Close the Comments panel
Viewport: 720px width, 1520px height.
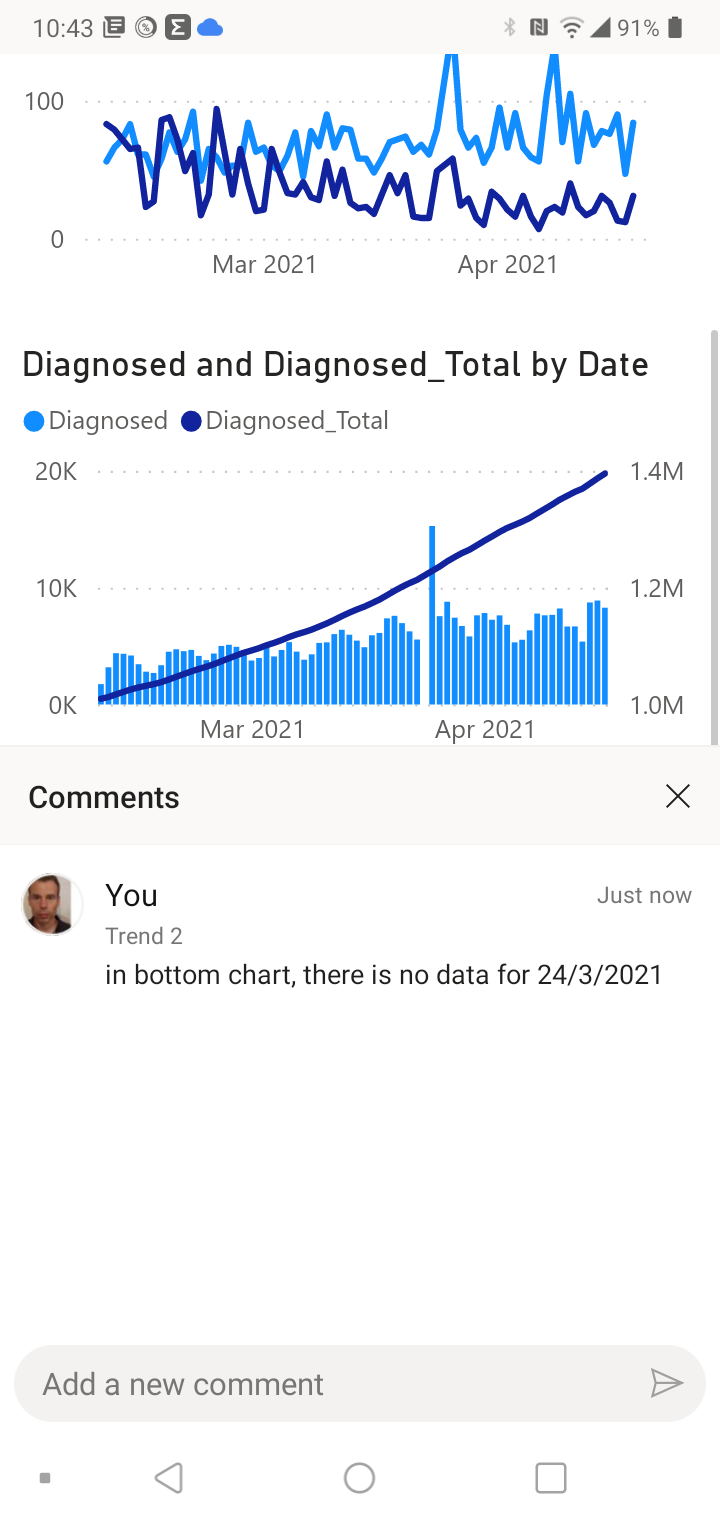(678, 796)
